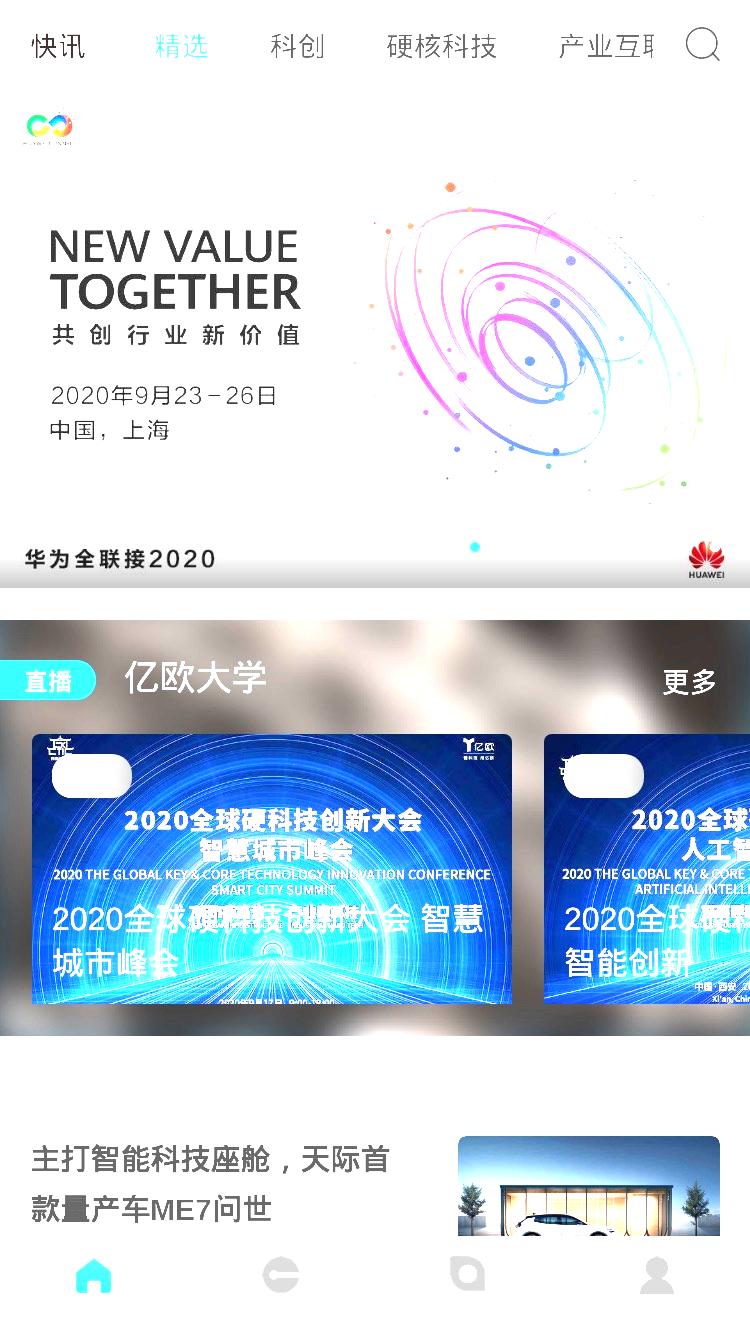Open the profile tab in bottom navigation

click(657, 1275)
